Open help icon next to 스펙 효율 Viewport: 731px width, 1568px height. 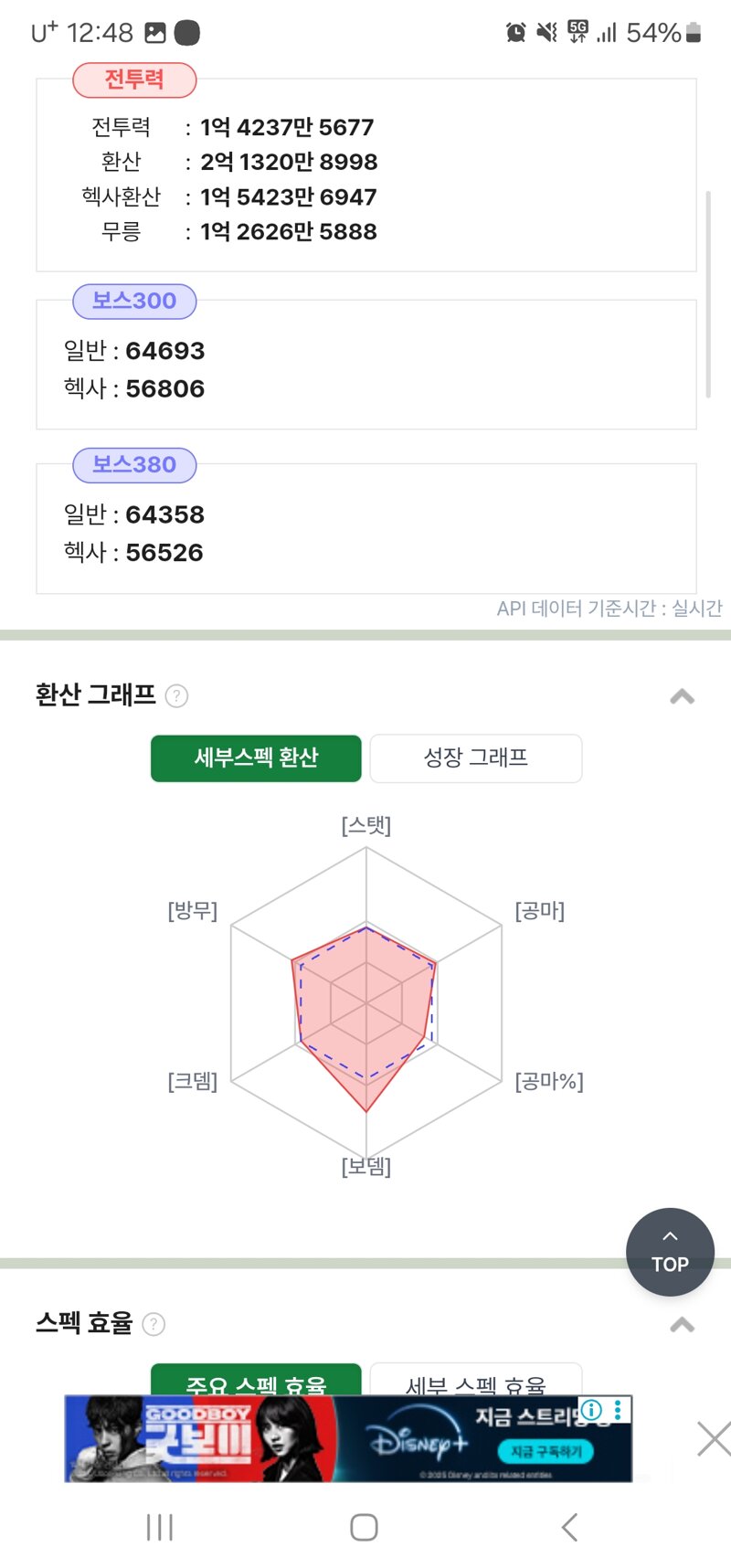[x=154, y=1324]
